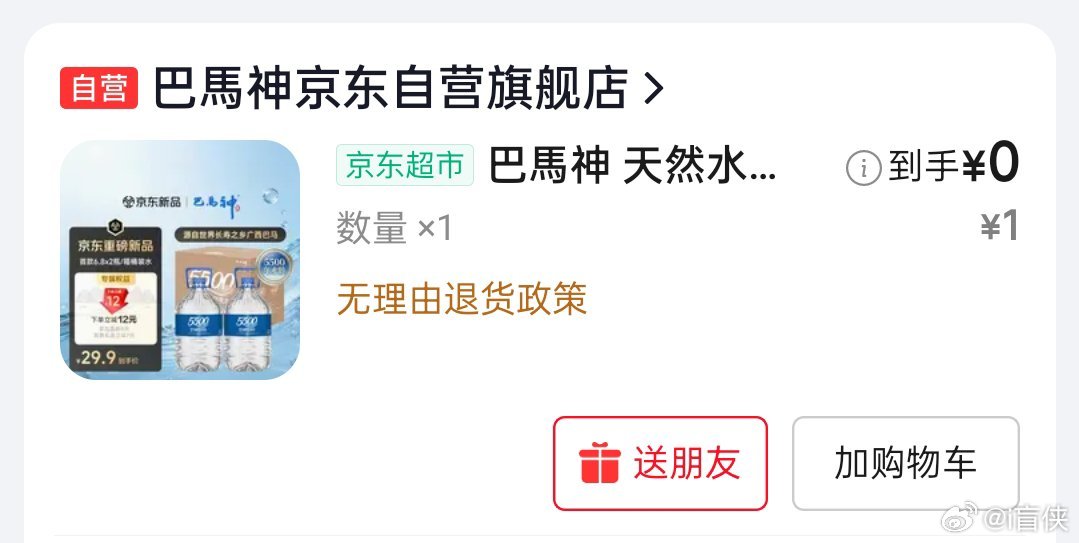The image size is (1079, 543).
Task: Tap 送朋友 gift button
Action: click(x=660, y=463)
